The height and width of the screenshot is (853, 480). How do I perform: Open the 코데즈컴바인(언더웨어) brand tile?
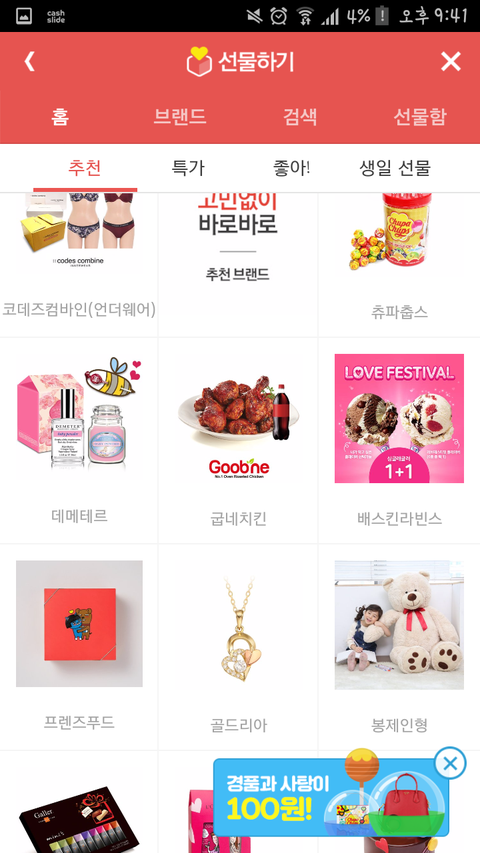(x=79, y=264)
